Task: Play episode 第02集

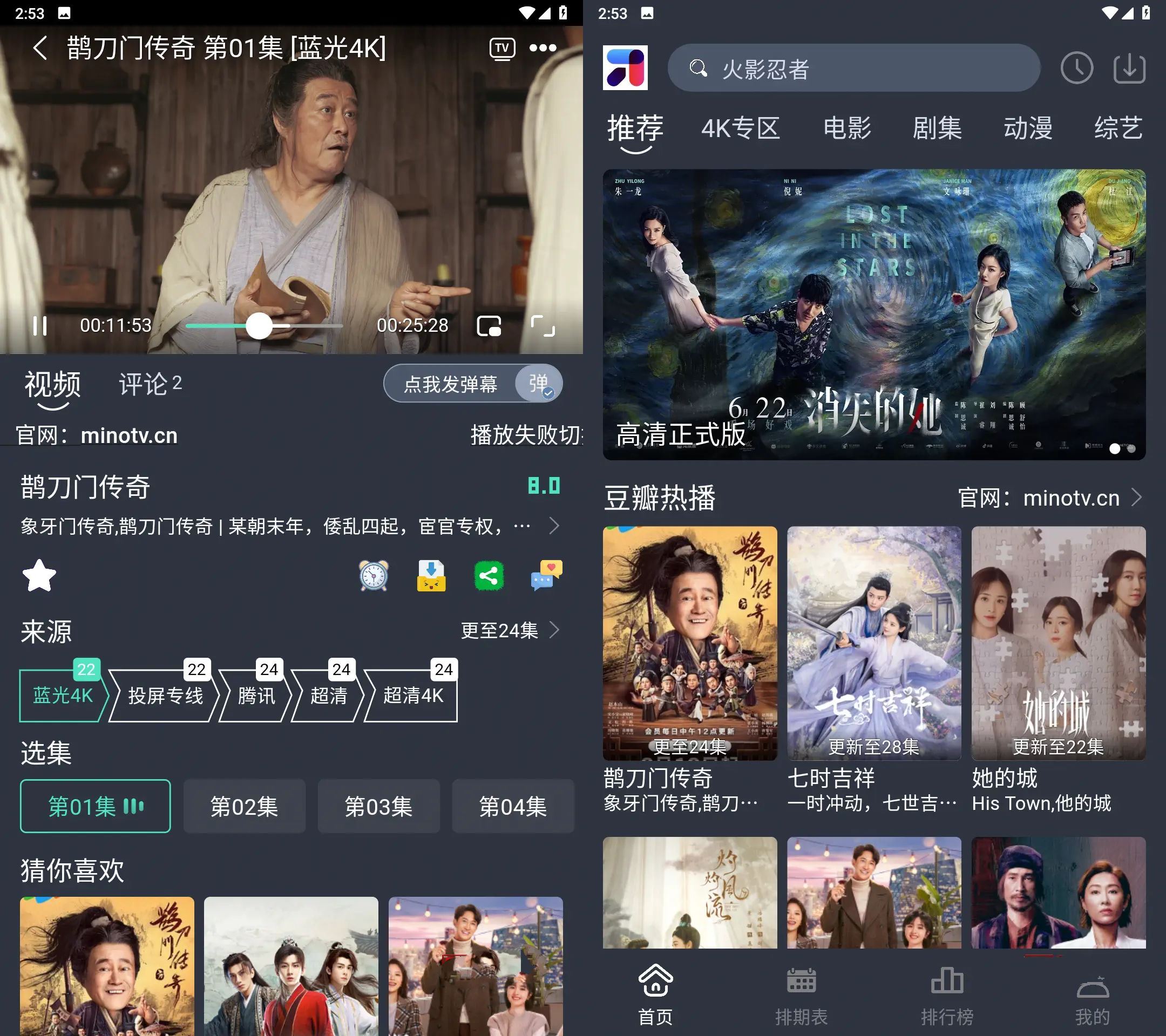Action: (244, 806)
